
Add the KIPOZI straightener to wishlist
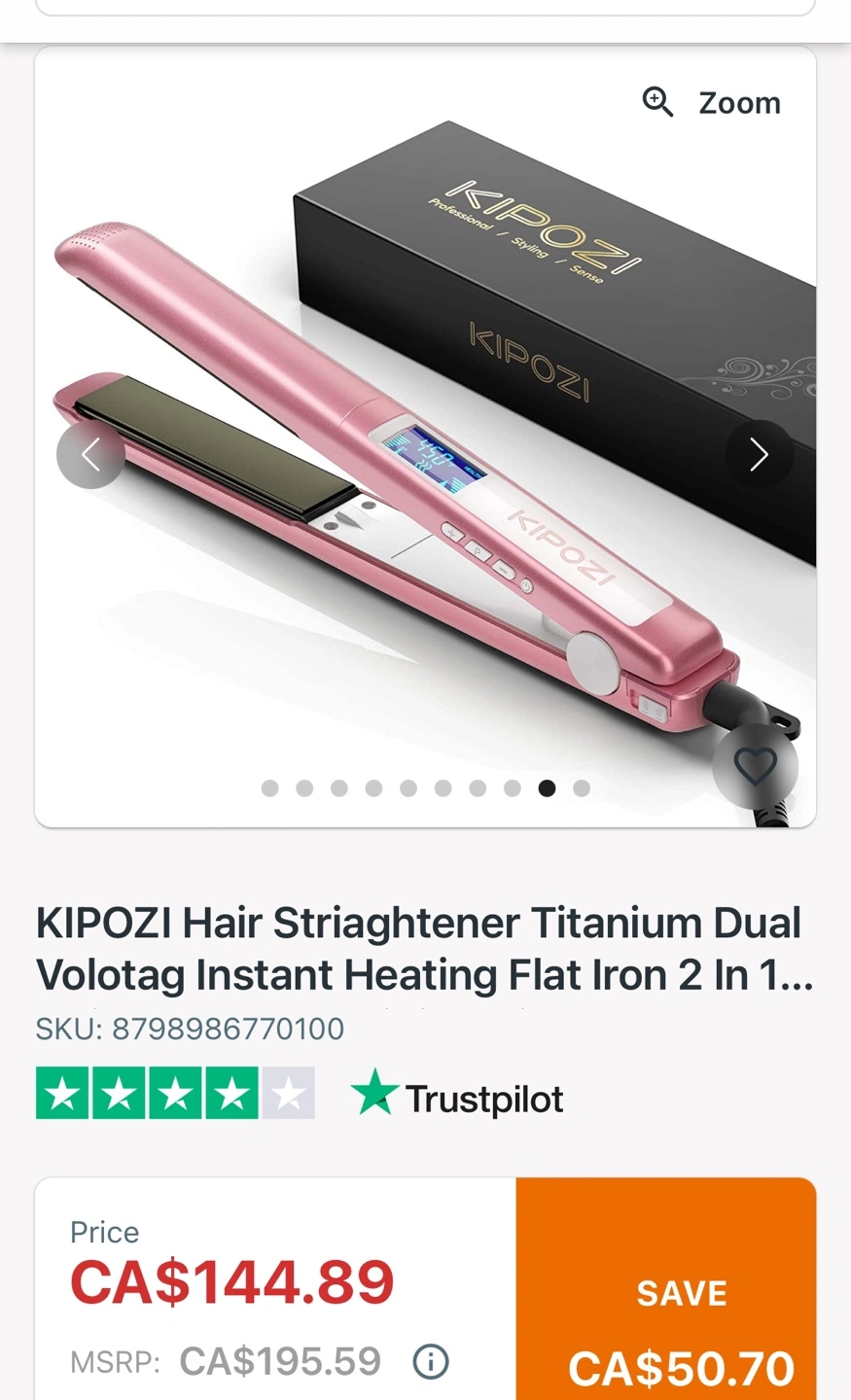click(x=756, y=767)
